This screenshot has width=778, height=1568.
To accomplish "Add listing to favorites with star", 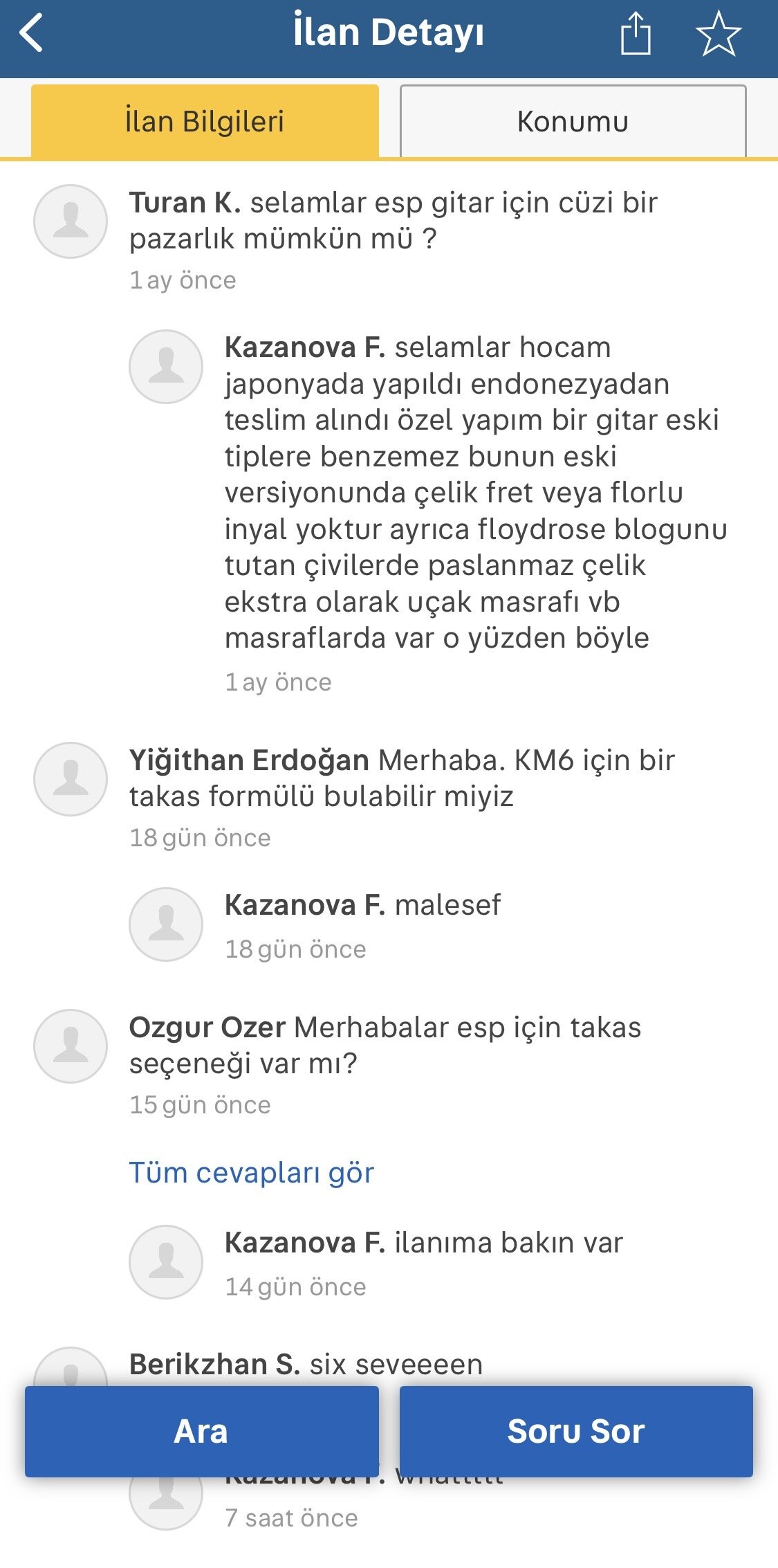I will coord(719,33).
